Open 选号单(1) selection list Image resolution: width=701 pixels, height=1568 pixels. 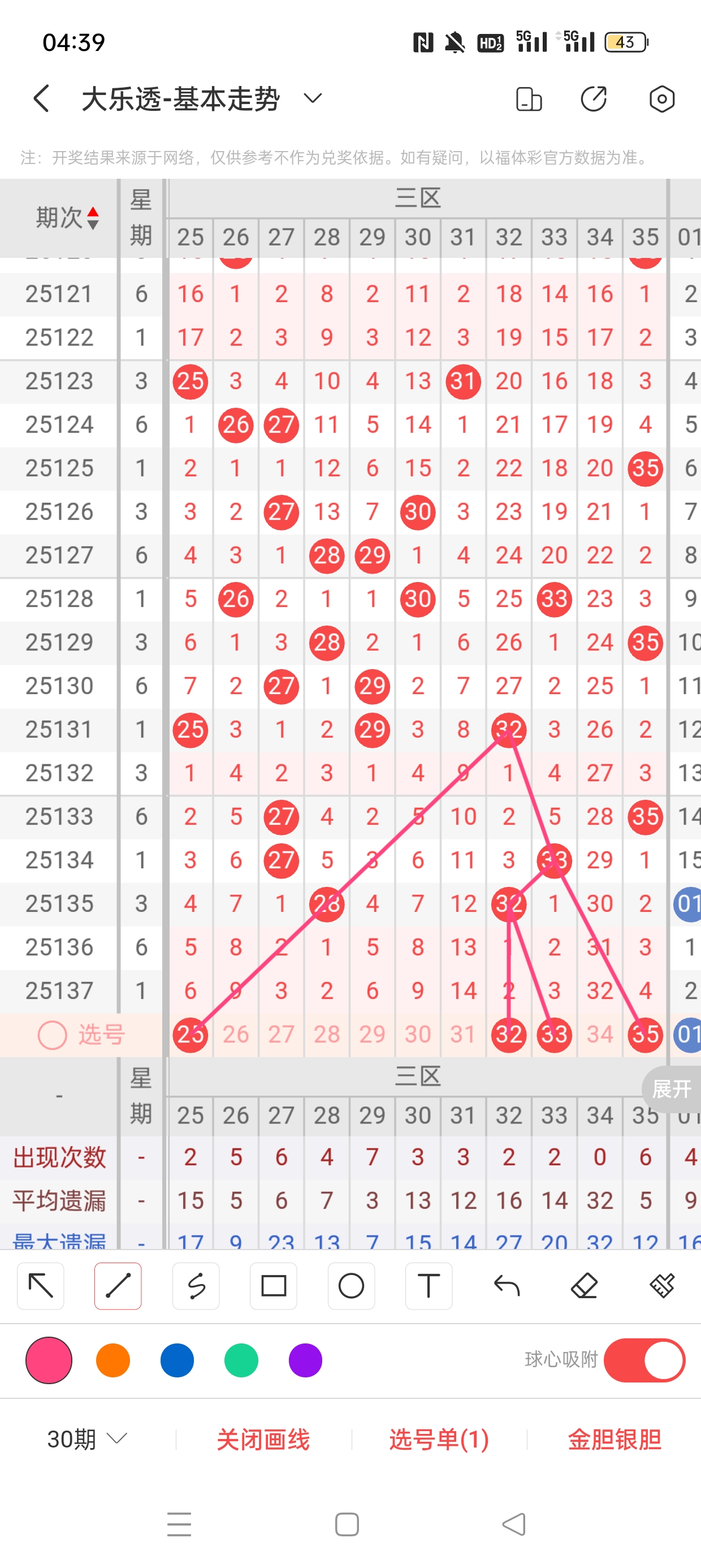click(x=439, y=1439)
